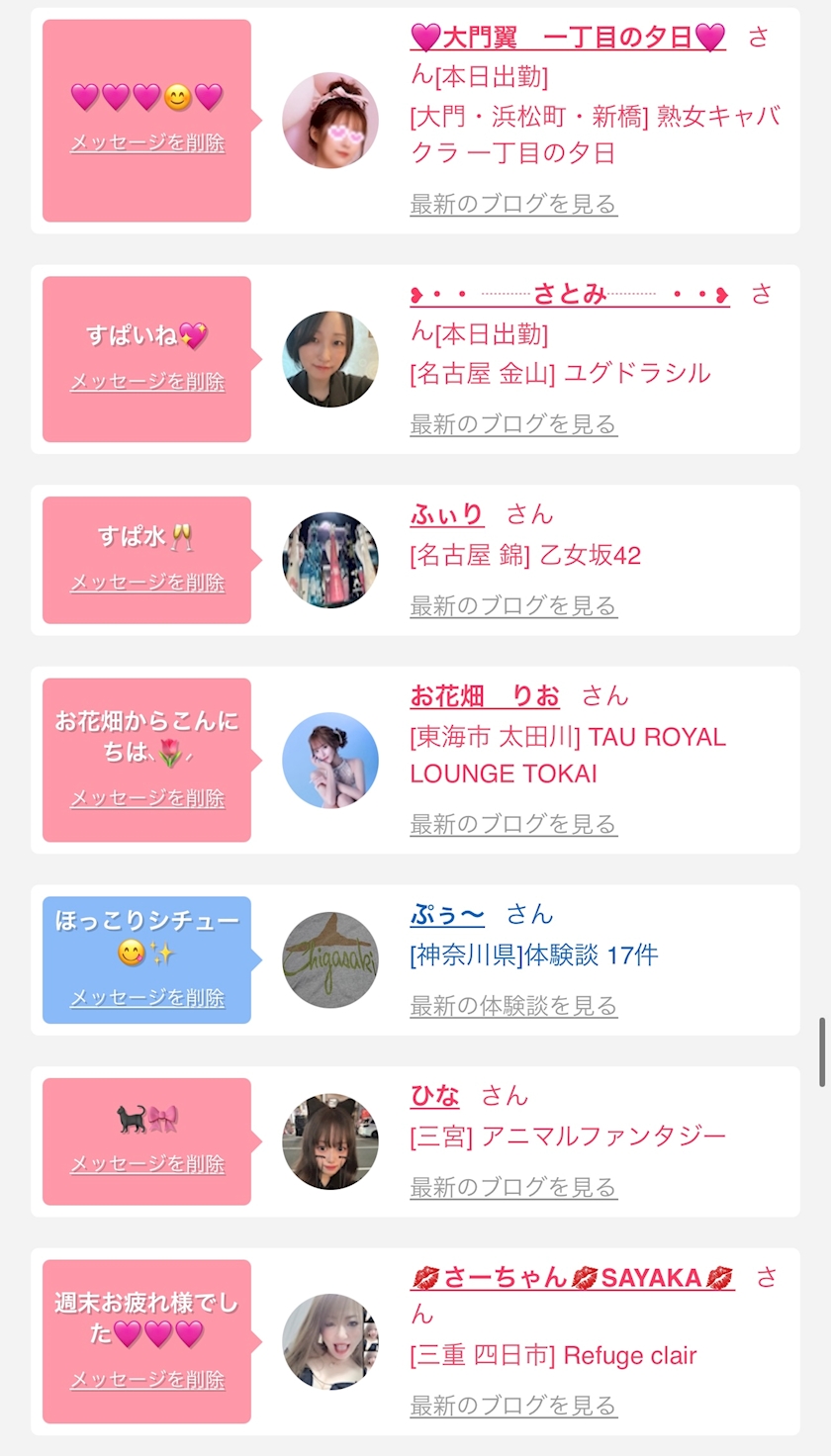The width and height of the screenshot is (831, 1456).
Task: Delete the cat emoji message to ひな
Action: [x=147, y=1164]
